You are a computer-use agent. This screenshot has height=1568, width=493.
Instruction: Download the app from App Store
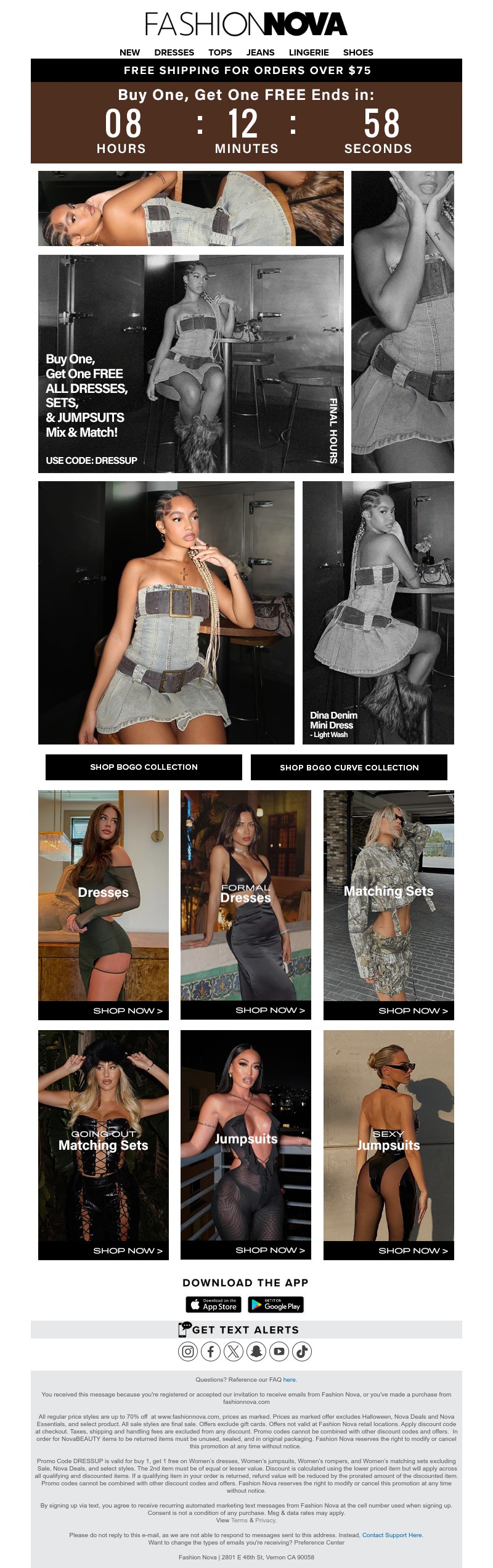[x=214, y=1305]
